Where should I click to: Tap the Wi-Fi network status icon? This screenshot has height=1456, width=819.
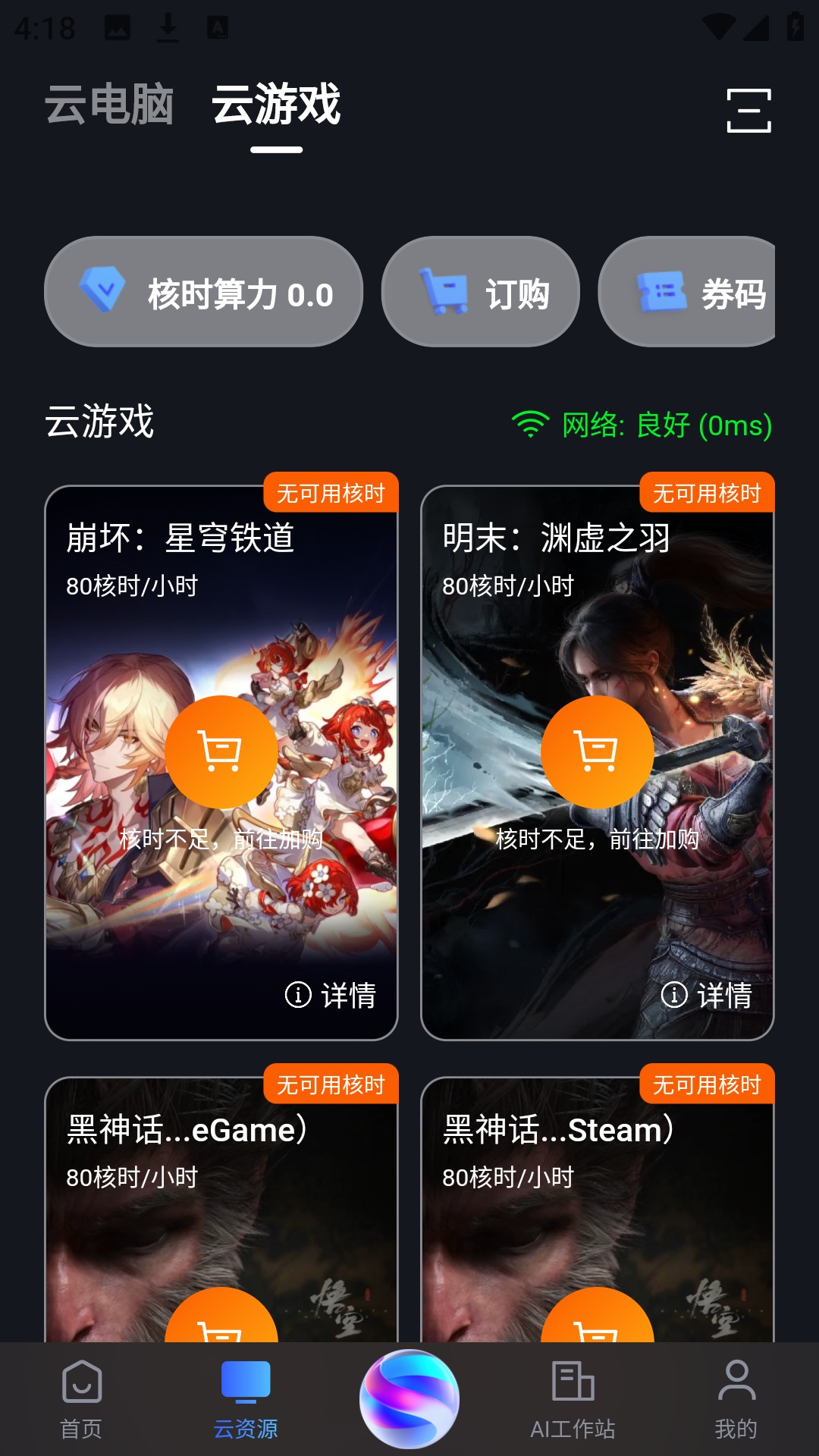[529, 425]
